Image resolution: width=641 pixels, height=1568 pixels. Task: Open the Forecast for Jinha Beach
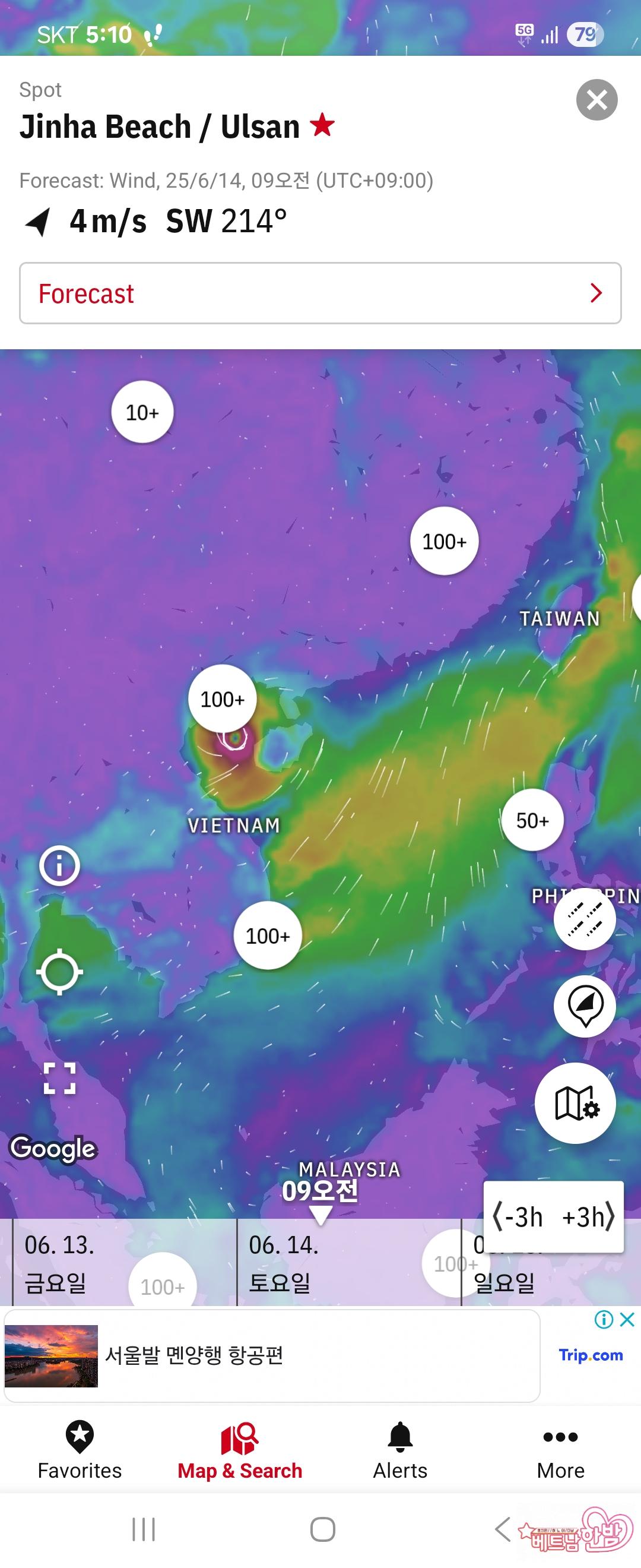[320, 293]
